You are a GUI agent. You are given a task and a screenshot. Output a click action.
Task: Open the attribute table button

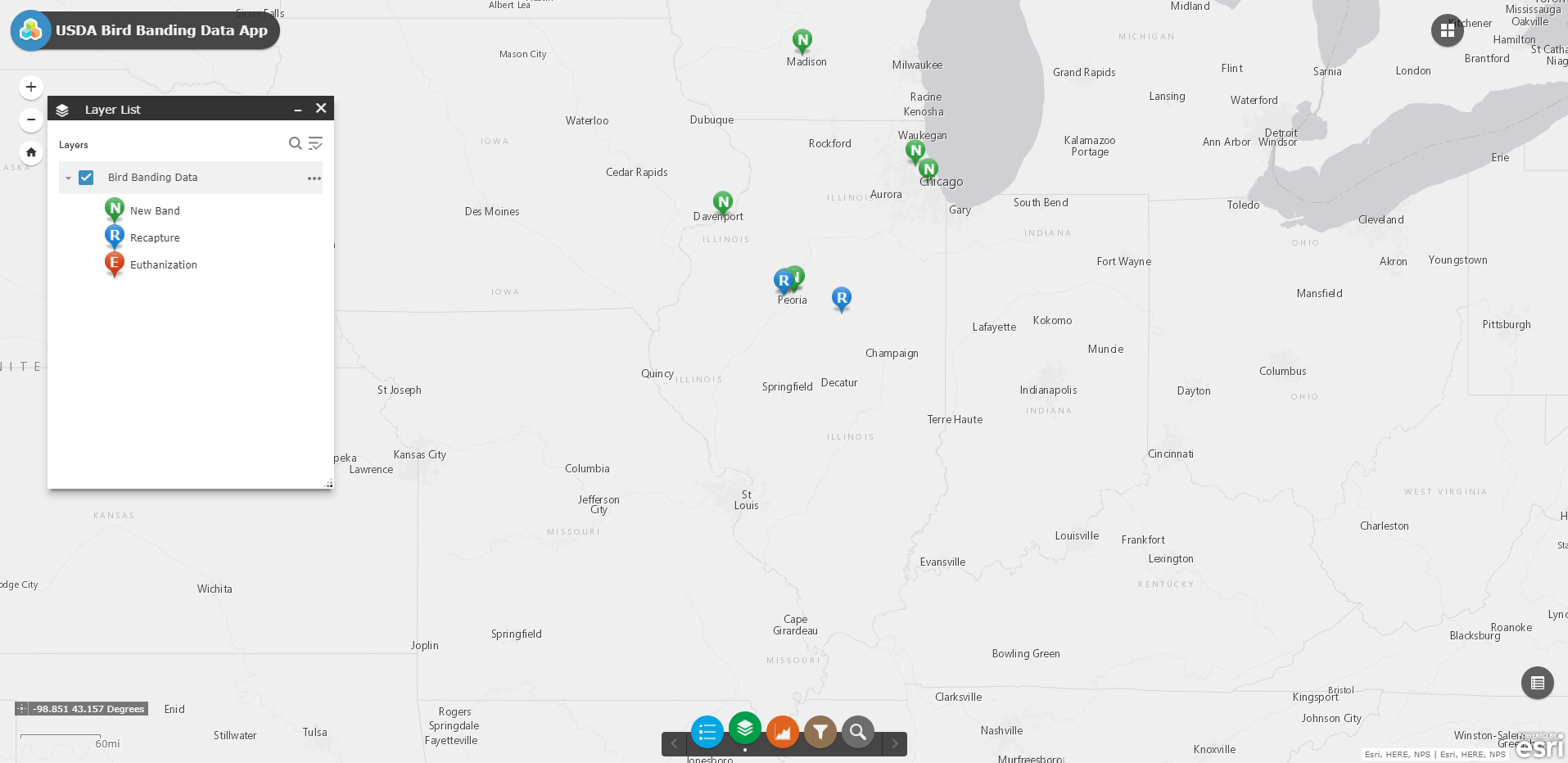pos(1537,683)
